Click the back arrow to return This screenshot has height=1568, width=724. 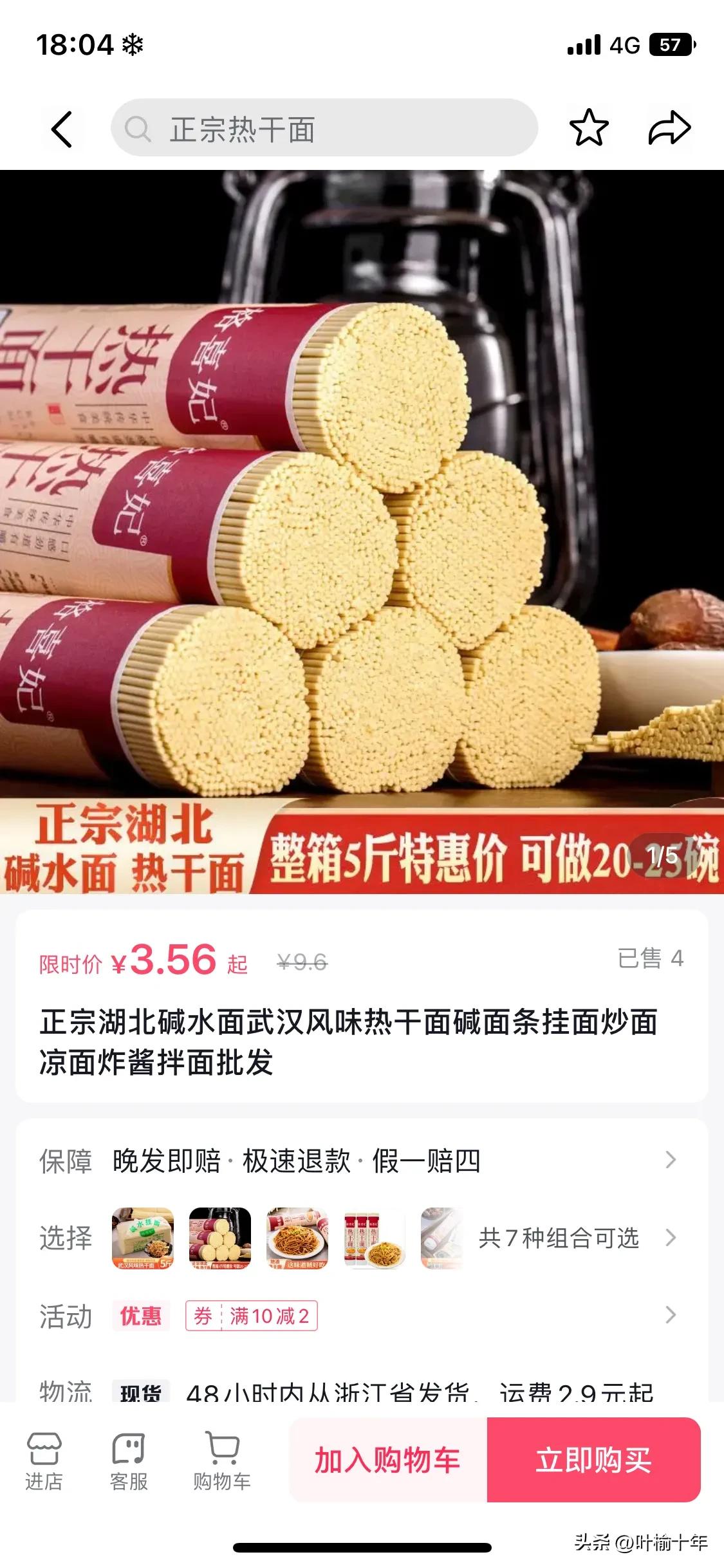point(61,127)
